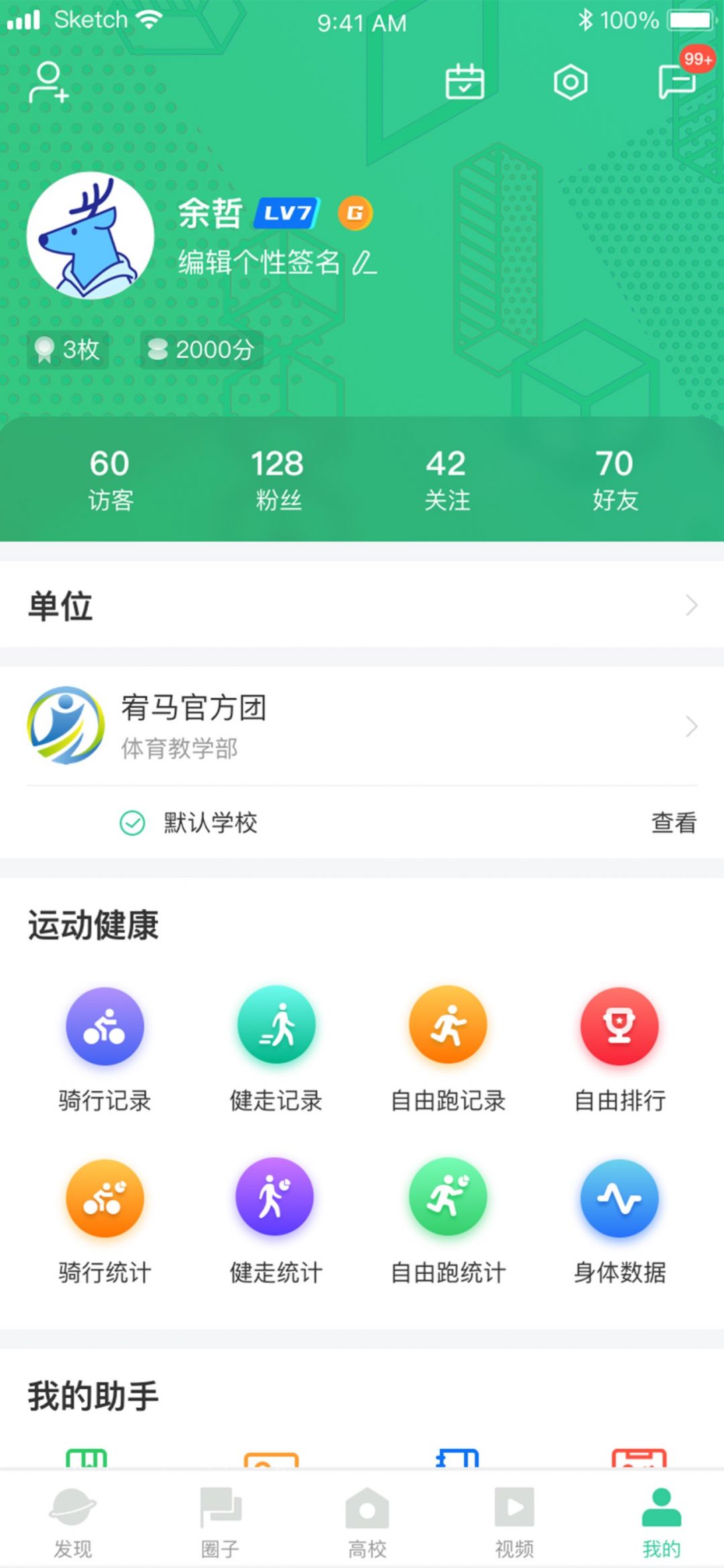Tap 查看 next to 默认学校

[673, 823]
